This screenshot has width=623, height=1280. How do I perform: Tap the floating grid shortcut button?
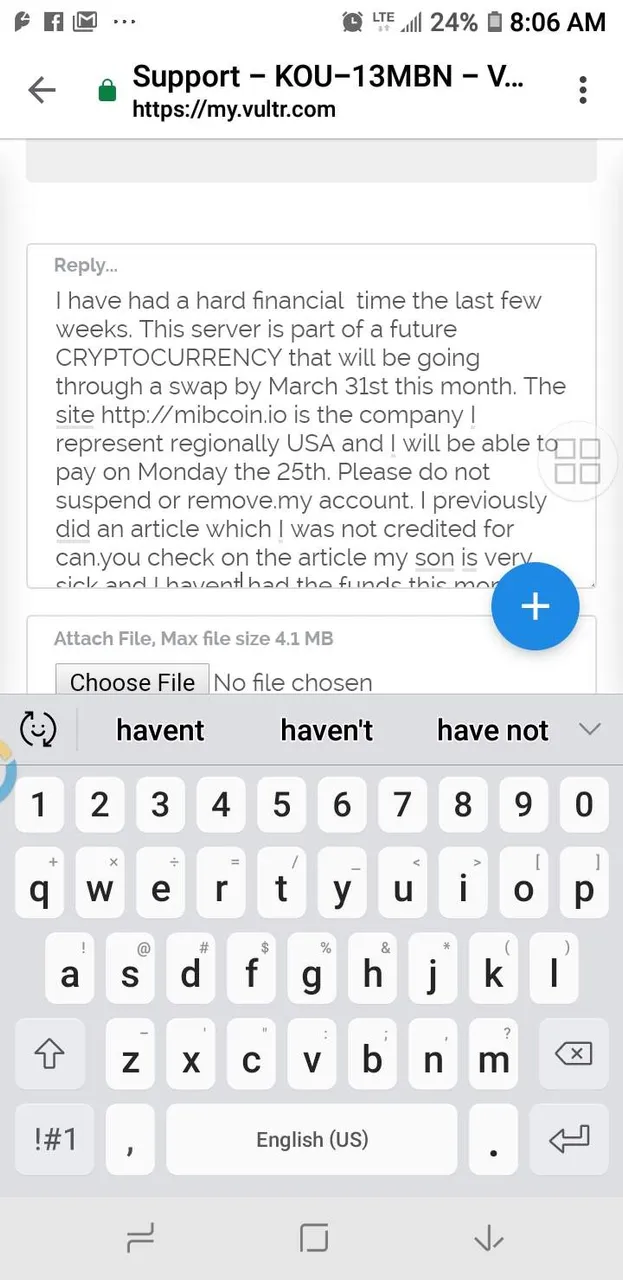[x=577, y=461]
